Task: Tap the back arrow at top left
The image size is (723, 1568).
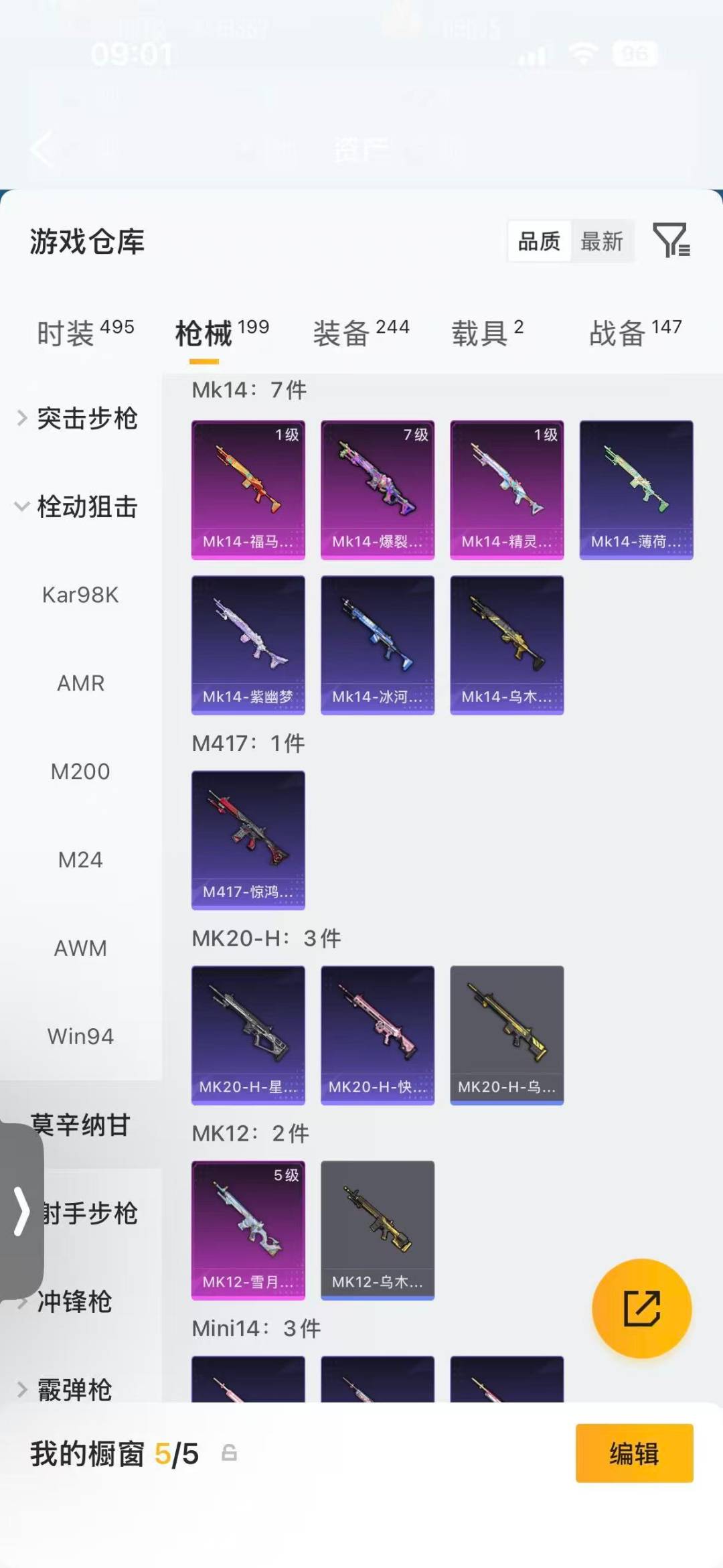Action: tap(42, 149)
